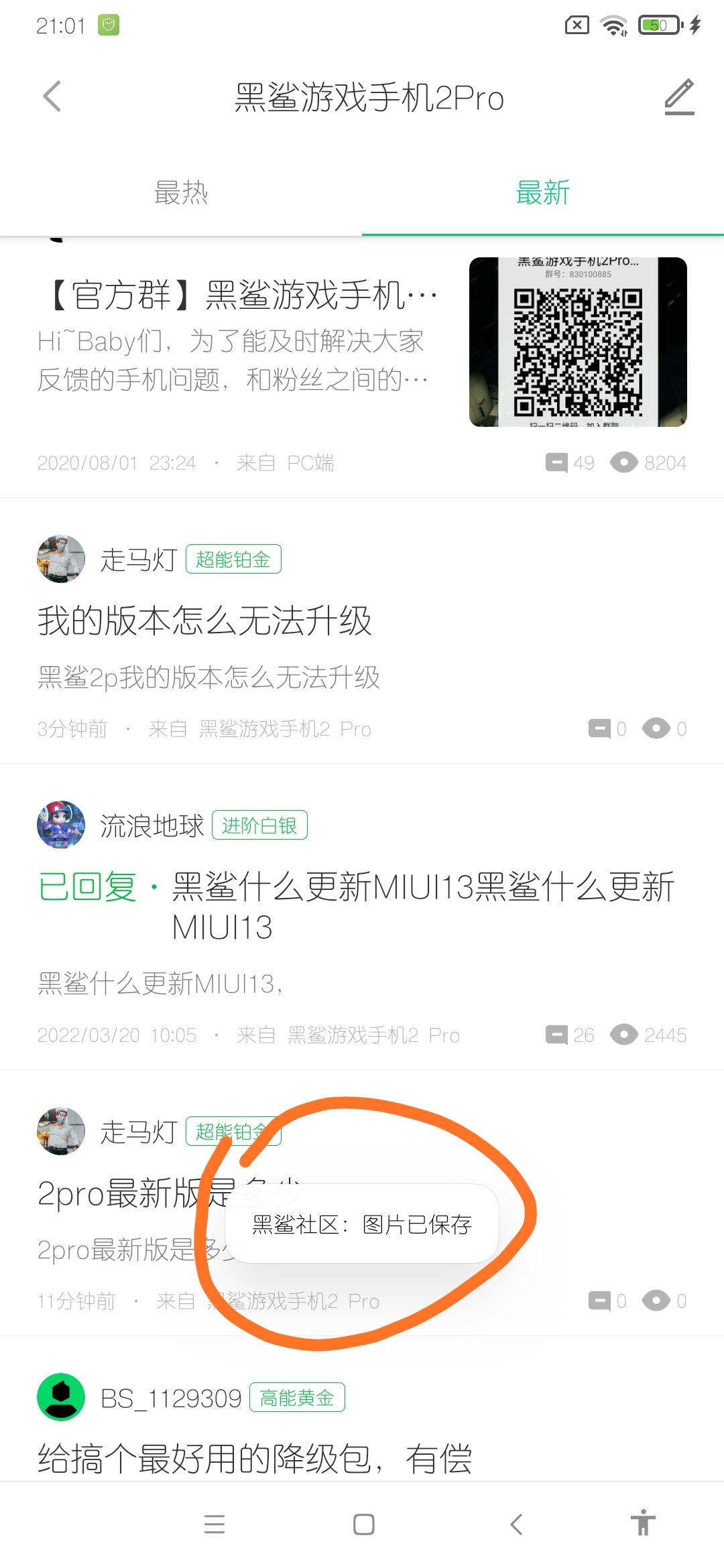The image size is (724, 1568).
Task: Open the QR code image thumbnail
Action: [x=578, y=342]
